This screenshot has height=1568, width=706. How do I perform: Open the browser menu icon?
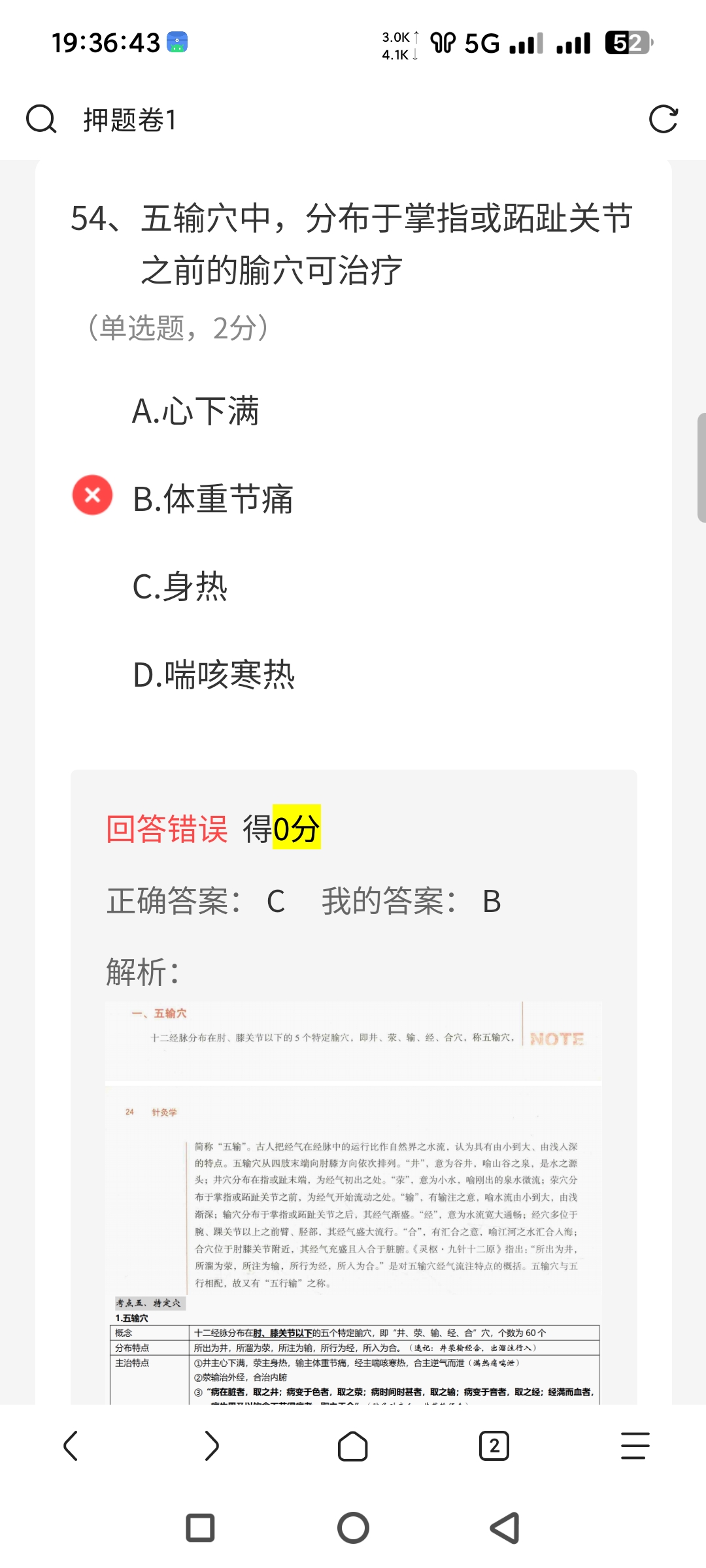pos(635,1445)
